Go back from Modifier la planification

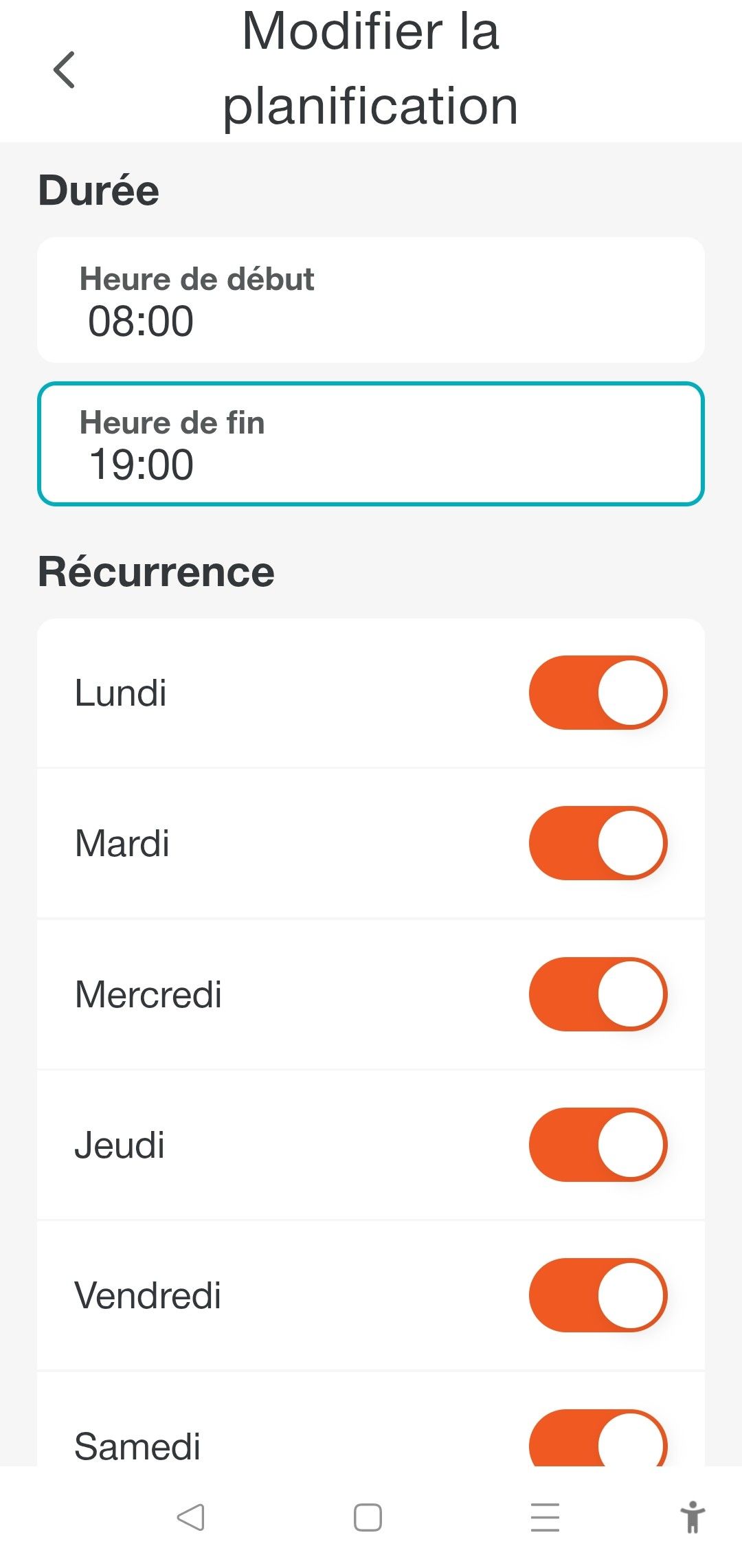[x=64, y=69]
